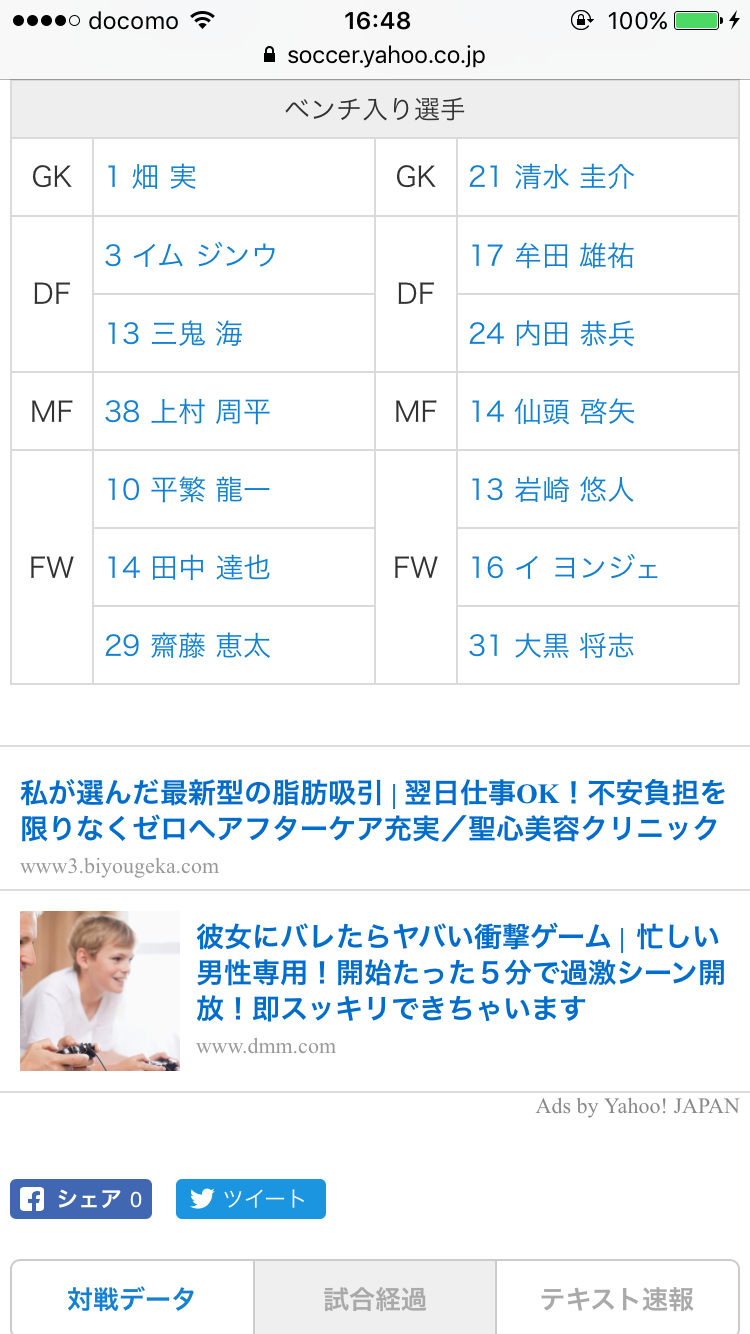Open 仙頭 啓矢 player link
This screenshot has height=1334, width=750.
point(551,411)
